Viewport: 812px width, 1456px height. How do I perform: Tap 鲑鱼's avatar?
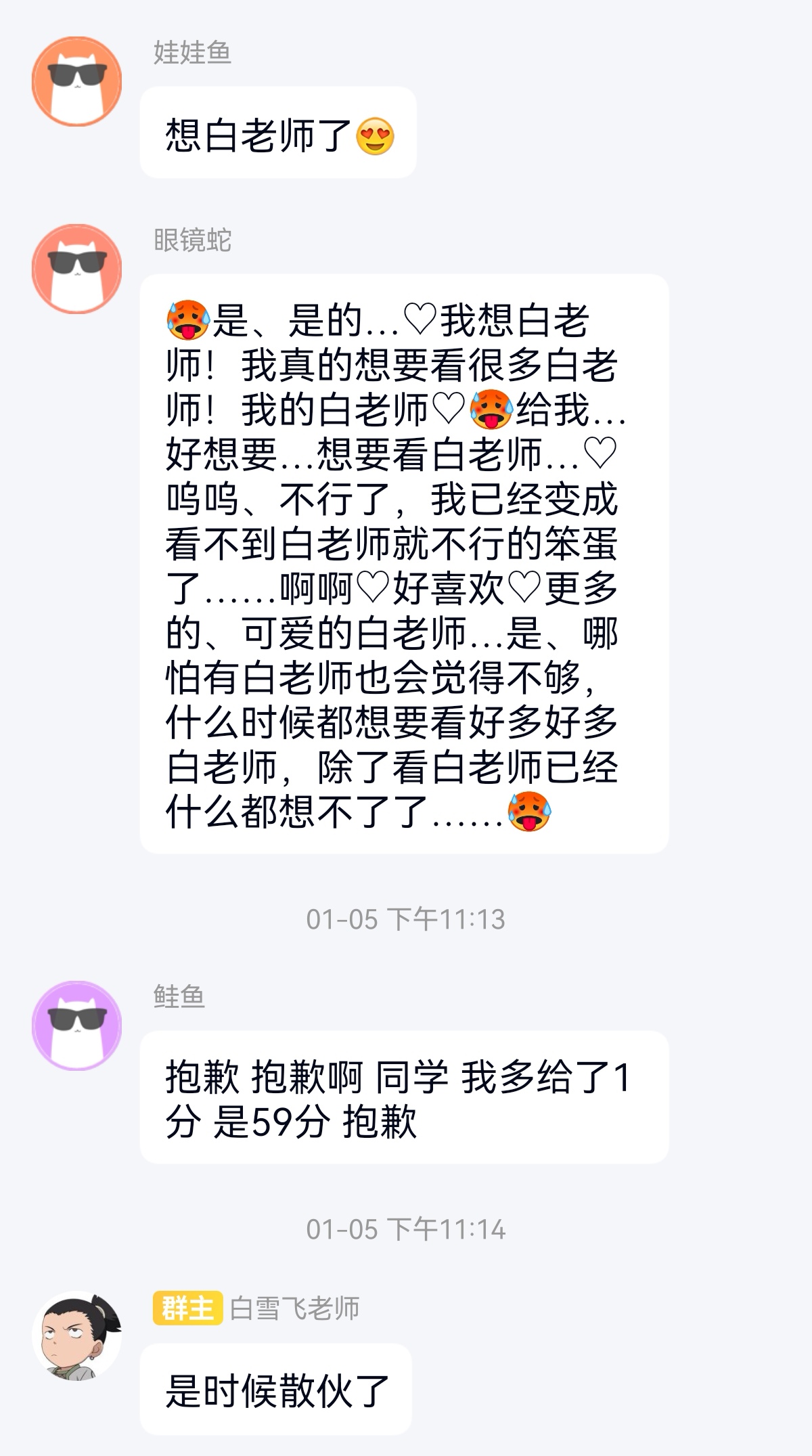(x=76, y=1025)
